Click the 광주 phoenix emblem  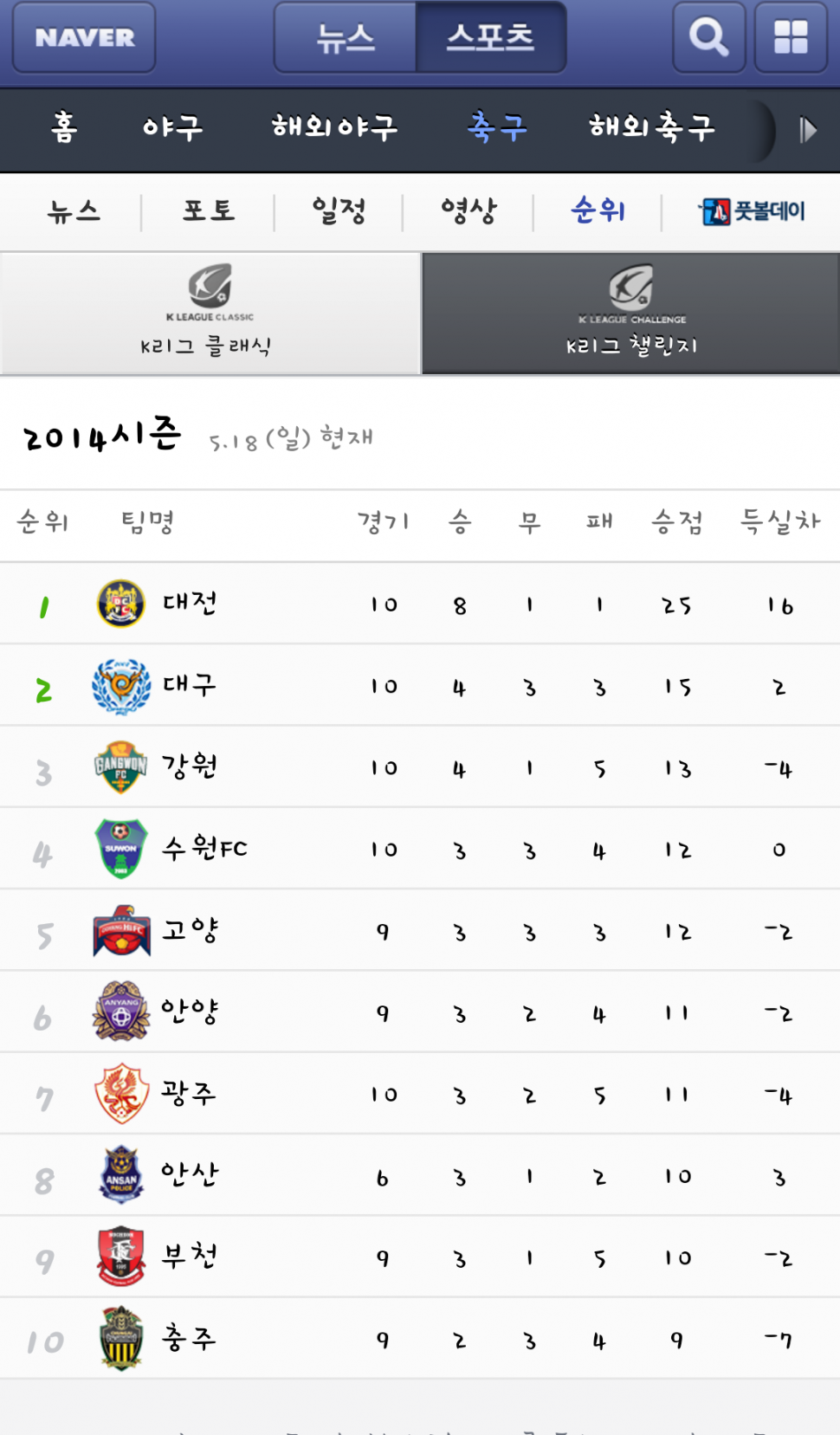[121, 1093]
